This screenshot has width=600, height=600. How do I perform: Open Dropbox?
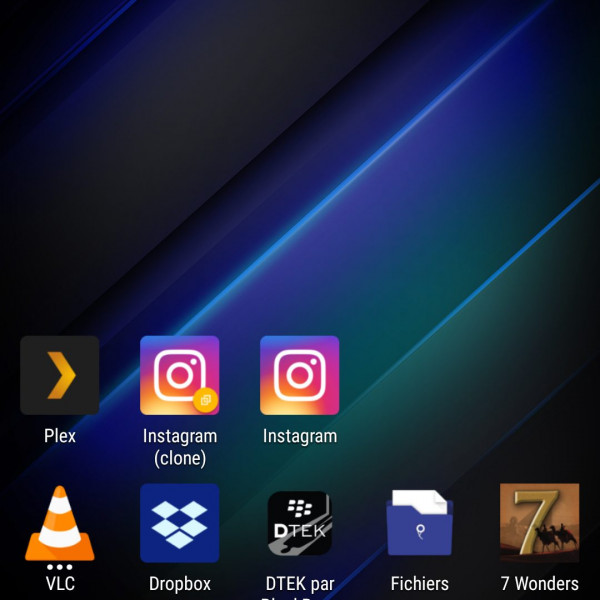pos(180,524)
